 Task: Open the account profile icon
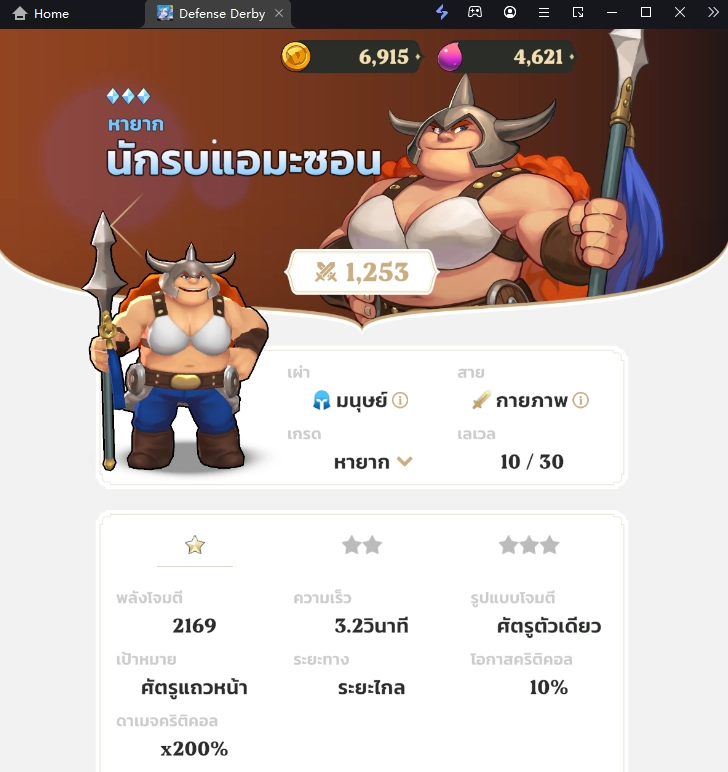pyautogui.click(x=509, y=13)
